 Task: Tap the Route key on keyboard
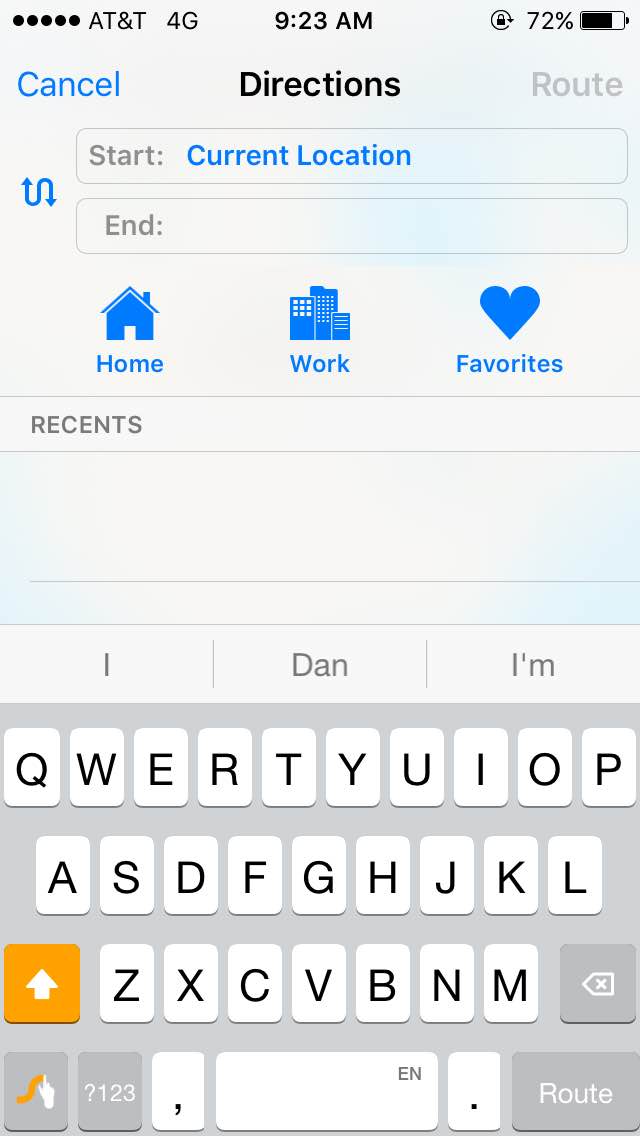[575, 1092]
